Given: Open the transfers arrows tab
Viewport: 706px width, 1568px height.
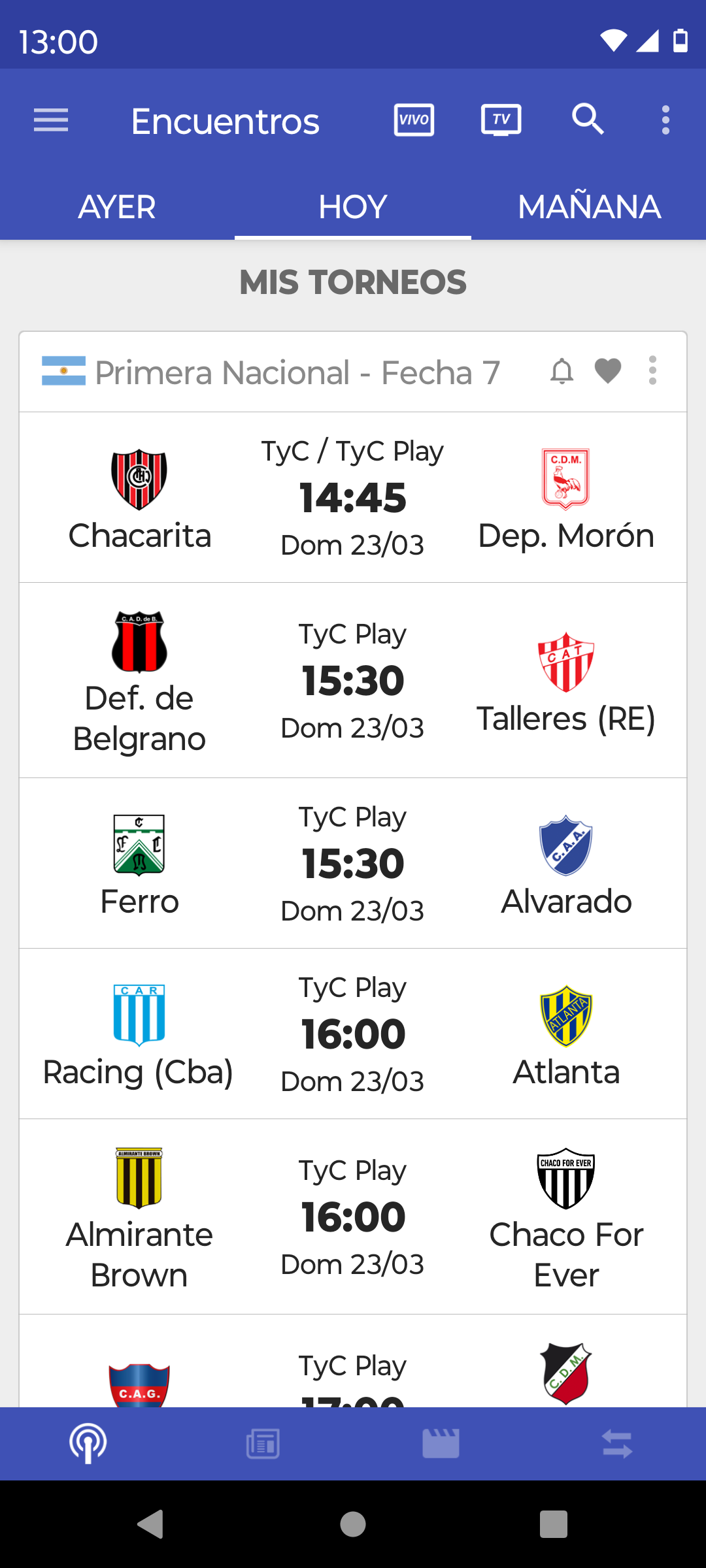Looking at the screenshot, I should pos(618,1444).
